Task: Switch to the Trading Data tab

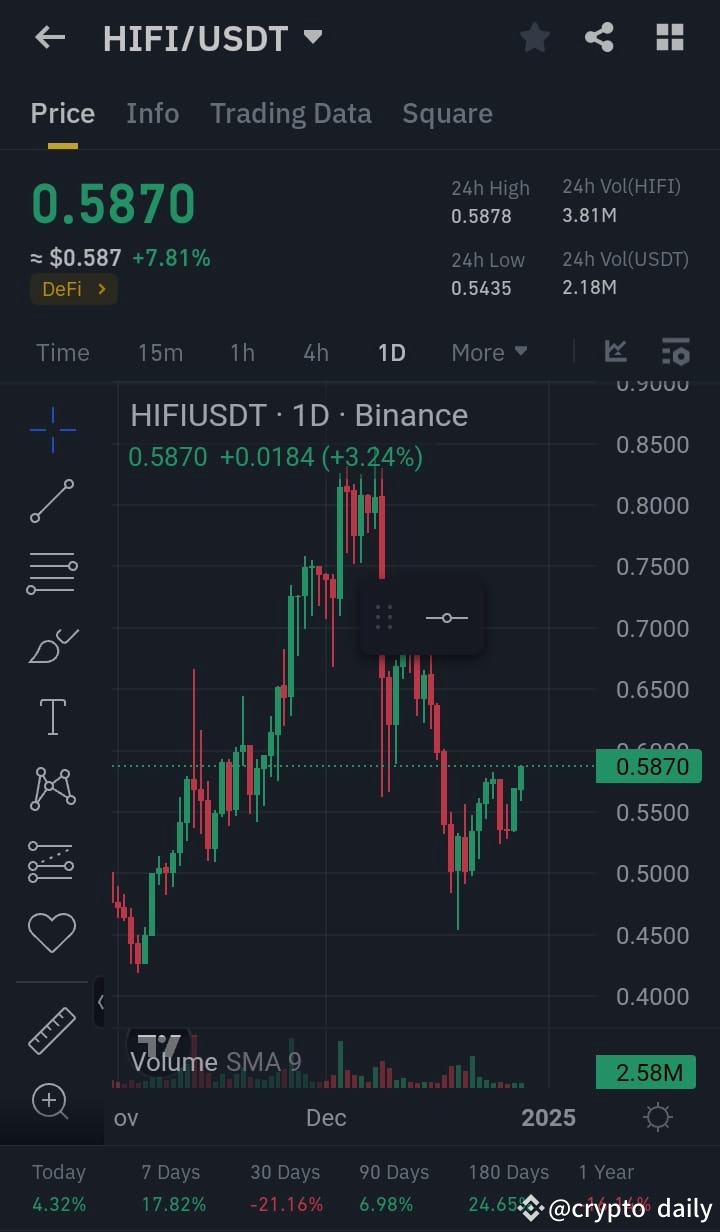Action: click(290, 113)
